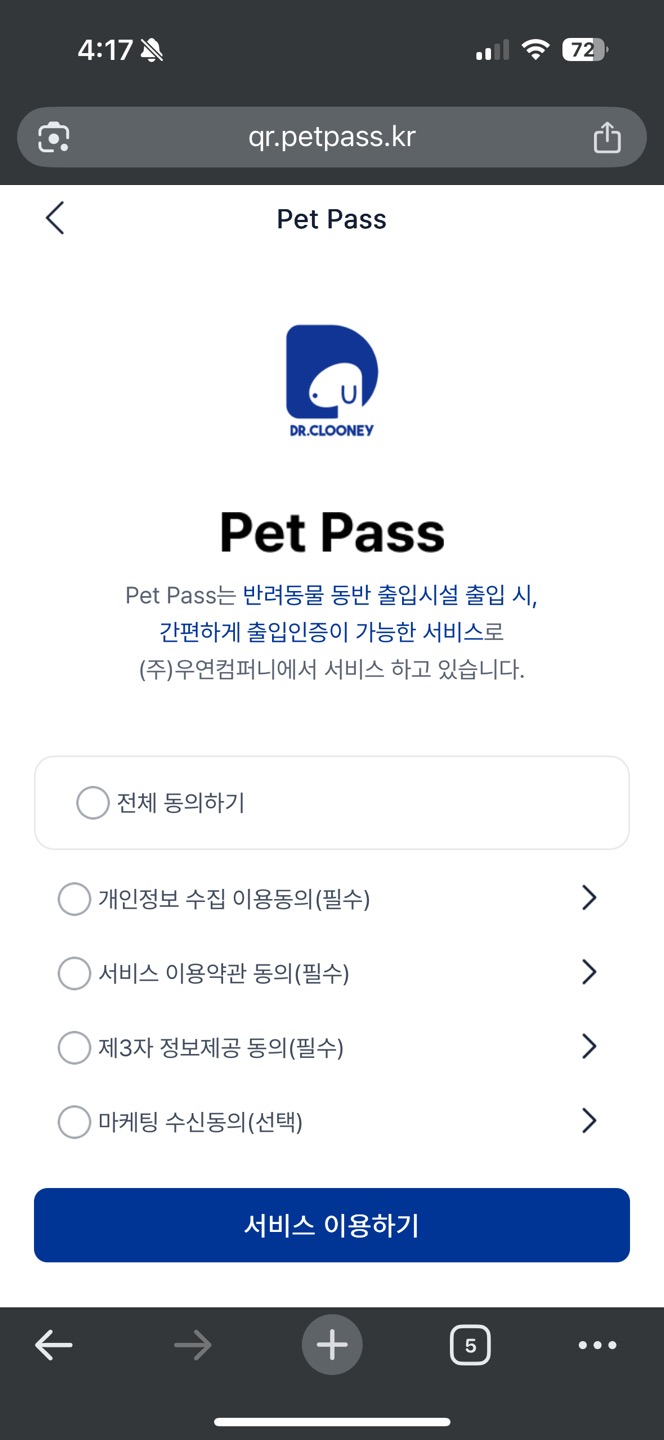This screenshot has width=664, height=1440.
Task: Show the open tabs switcher
Action: pyautogui.click(x=470, y=1345)
